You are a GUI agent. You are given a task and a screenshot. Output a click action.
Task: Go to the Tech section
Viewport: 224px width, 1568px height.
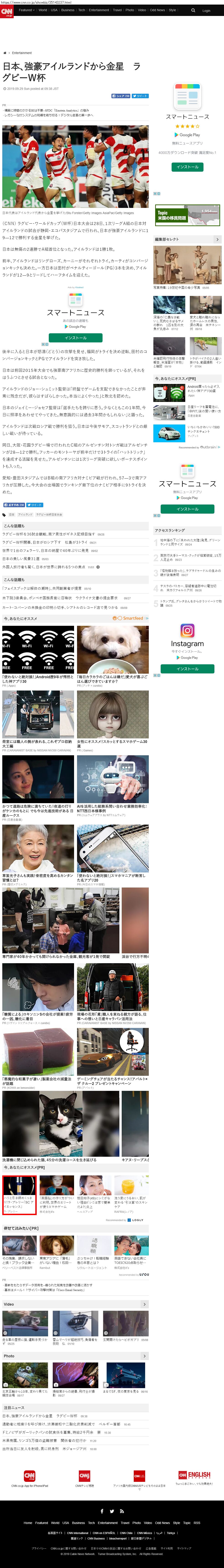click(x=82, y=10)
